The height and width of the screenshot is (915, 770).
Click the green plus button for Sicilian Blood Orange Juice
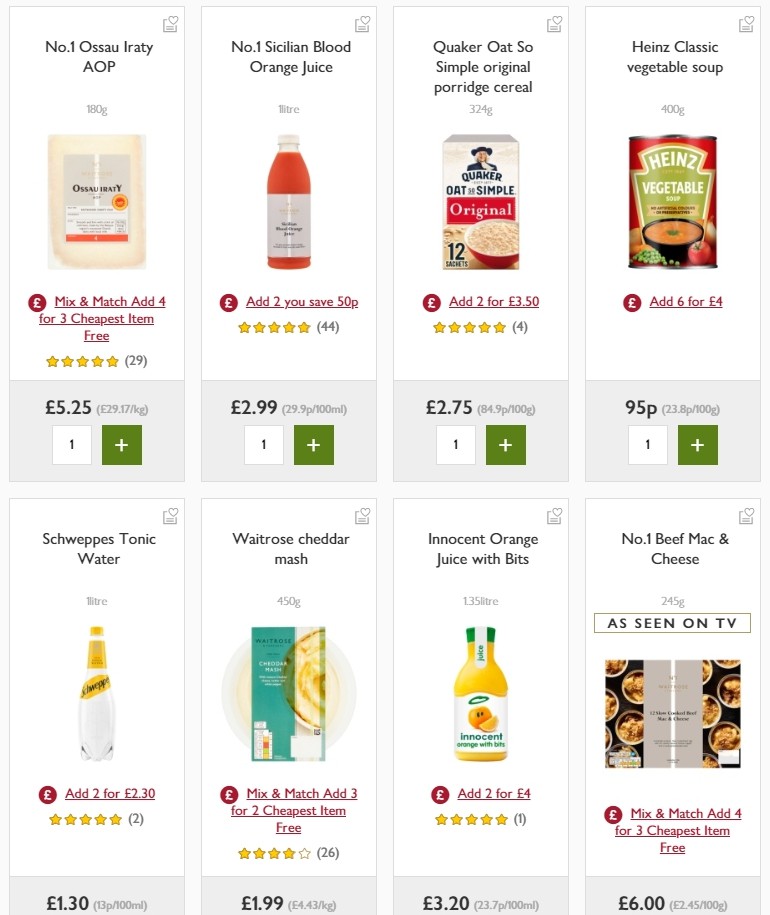pos(314,444)
